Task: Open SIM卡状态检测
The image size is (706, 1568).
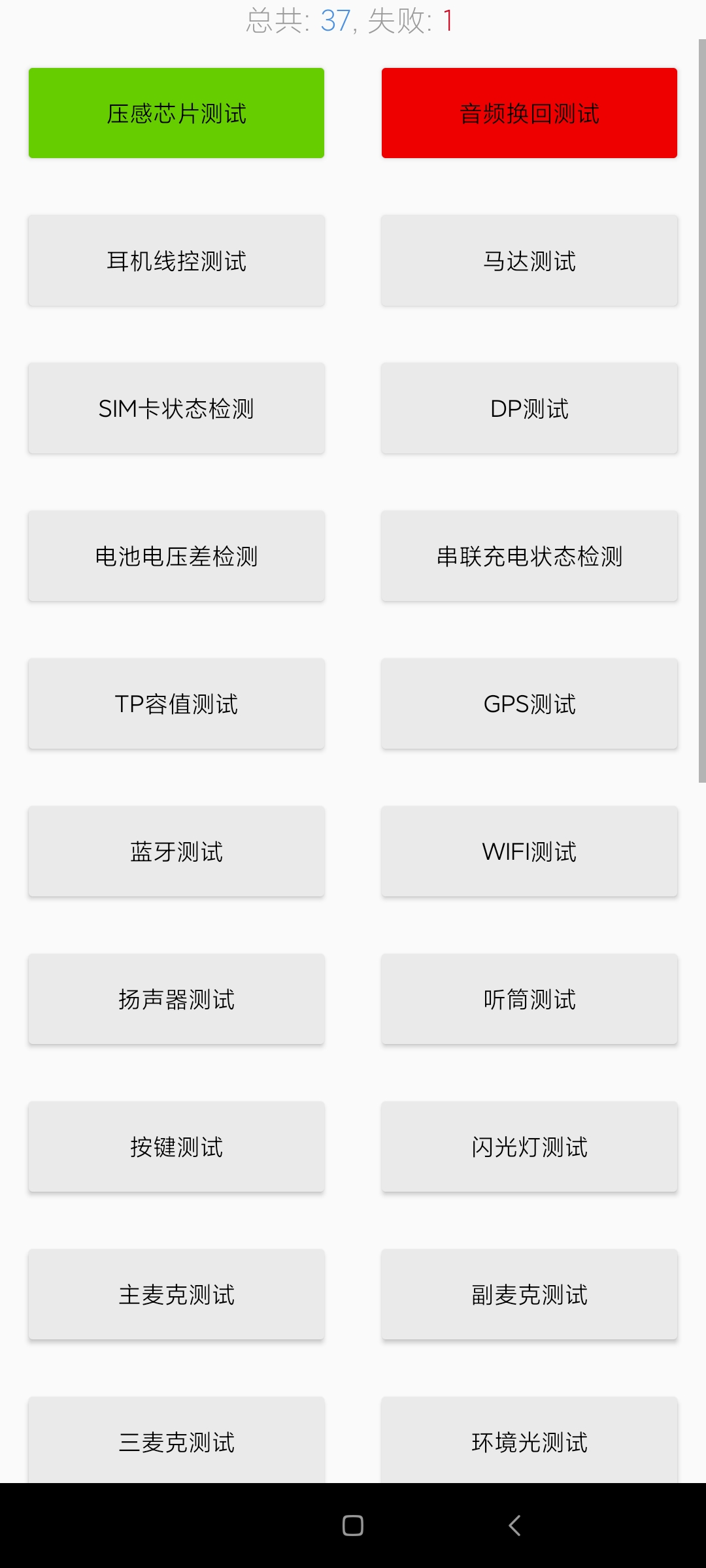Action: coord(176,408)
